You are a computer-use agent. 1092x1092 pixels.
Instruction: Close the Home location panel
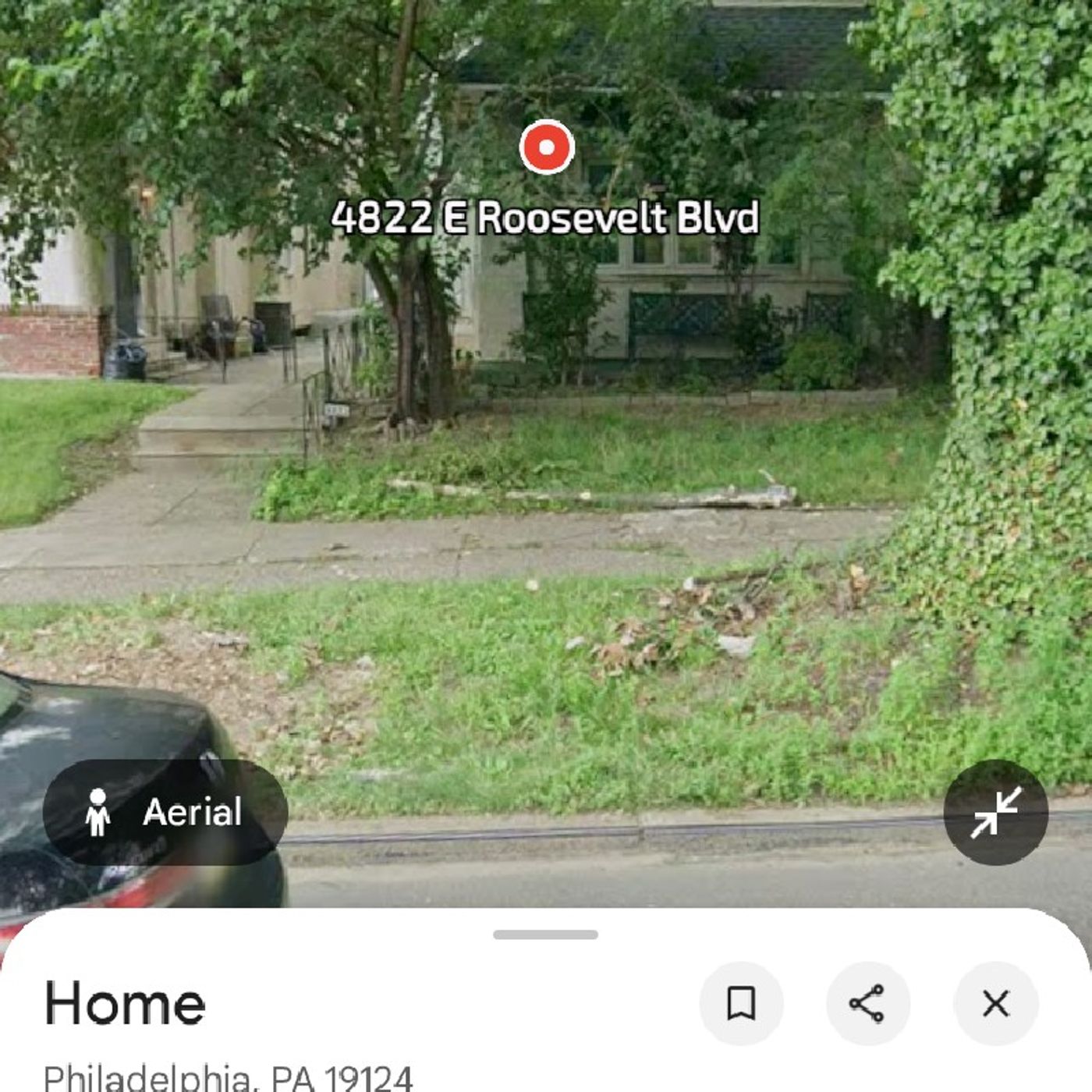pos(995,1003)
